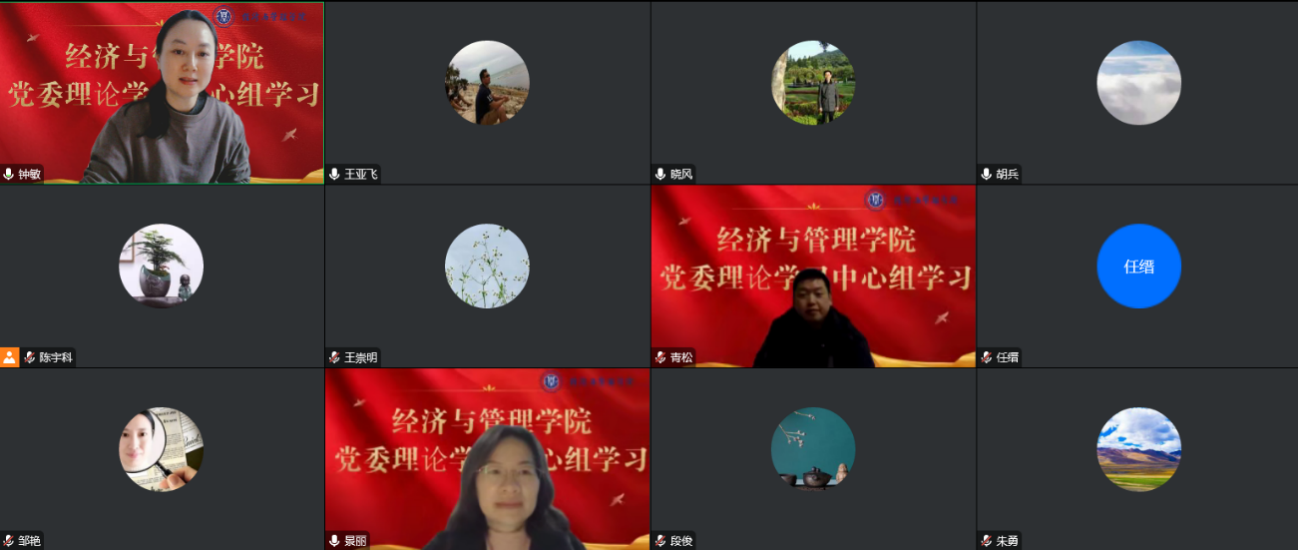Image resolution: width=1298 pixels, height=550 pixels.
Task: Select 钟敏's video tile
Action: tap(162, 93)
